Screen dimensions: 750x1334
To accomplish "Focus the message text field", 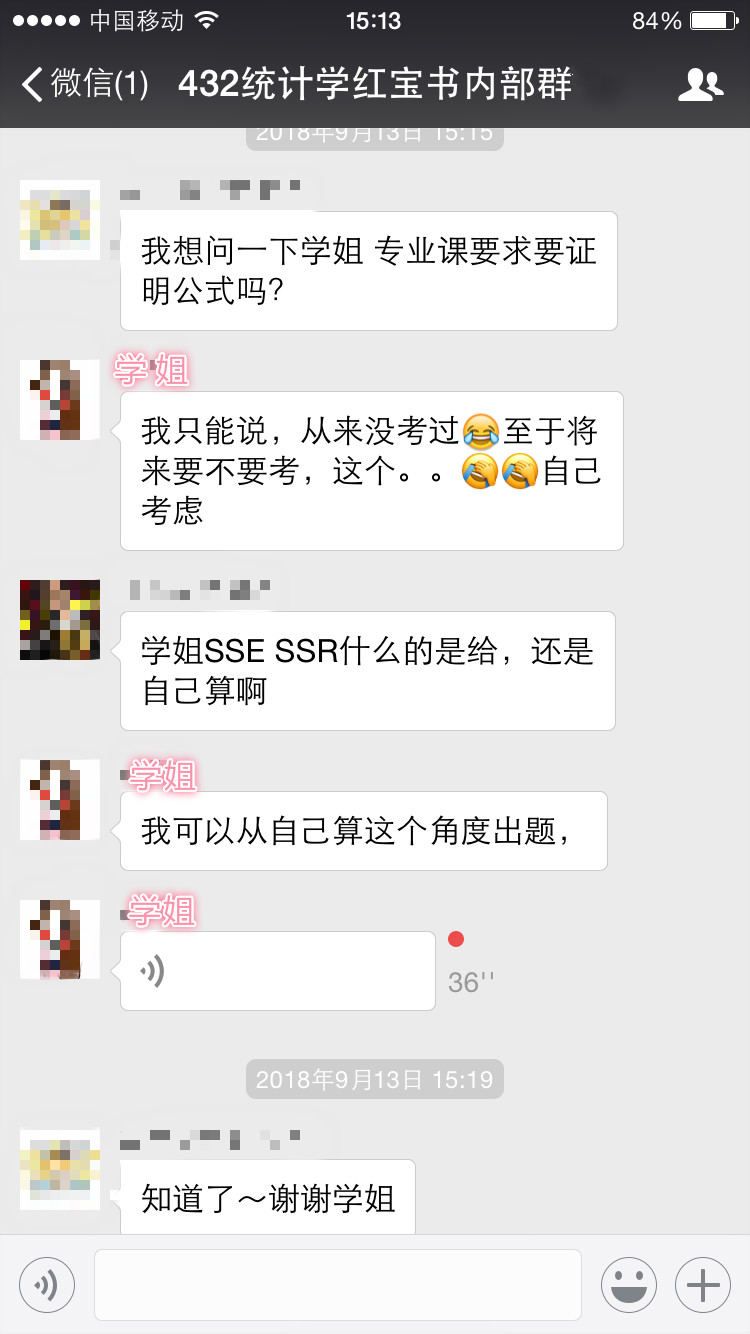I will (x=337, y=1285).
